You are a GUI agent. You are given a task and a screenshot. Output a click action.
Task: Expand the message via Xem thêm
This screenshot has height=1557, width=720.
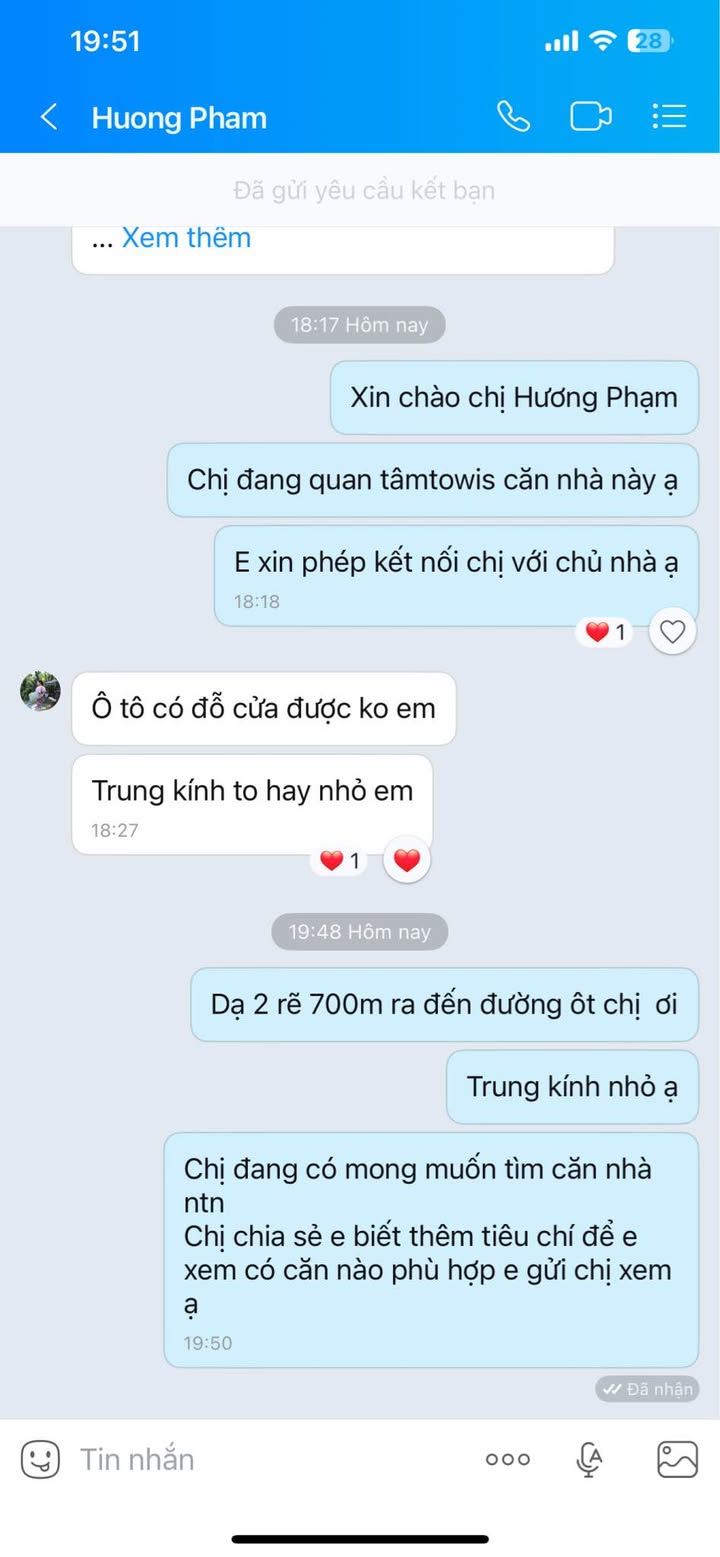pos(186,238)
